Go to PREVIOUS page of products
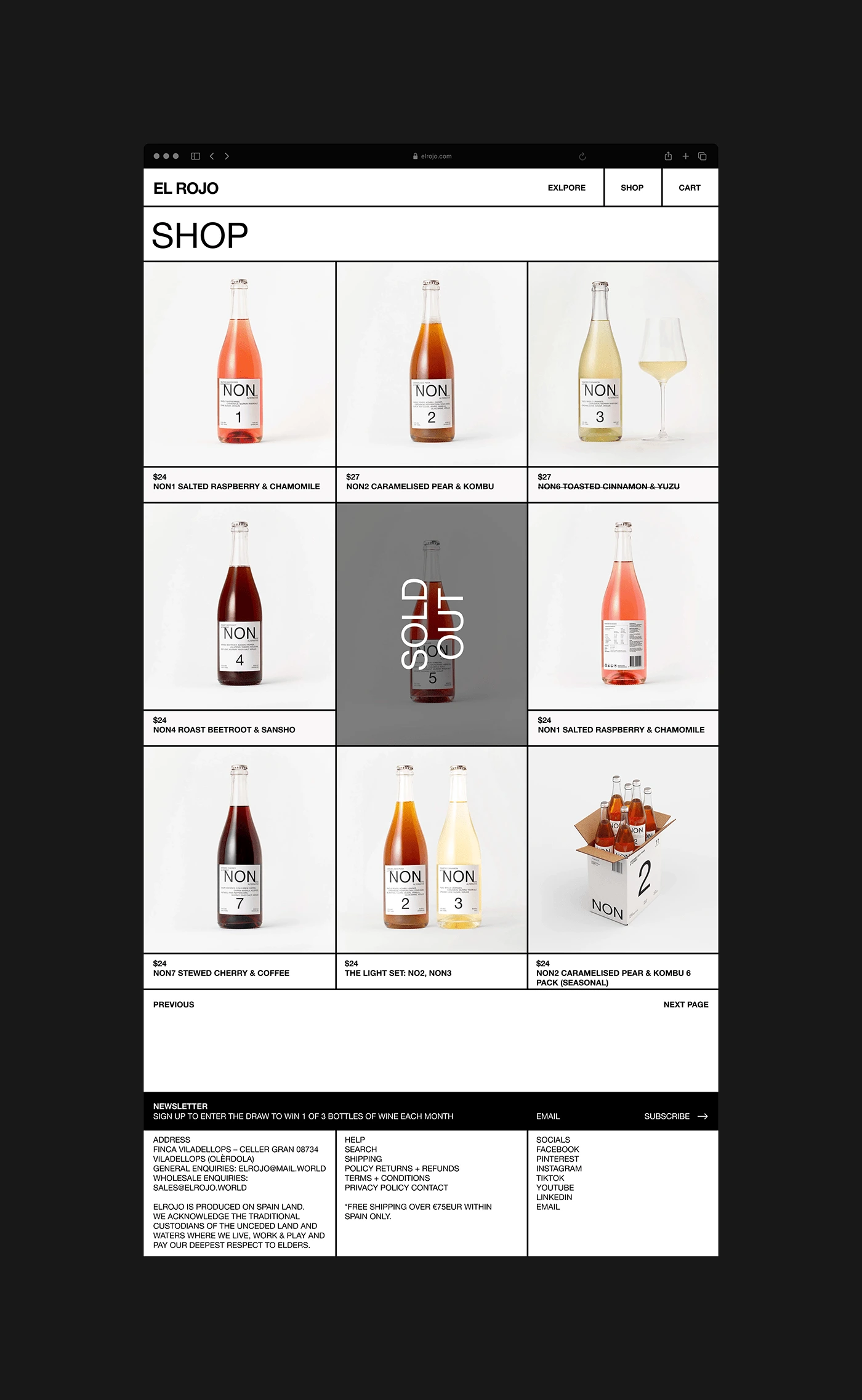Viewport: 862px width, 1400px height. tap(174, 1004)
